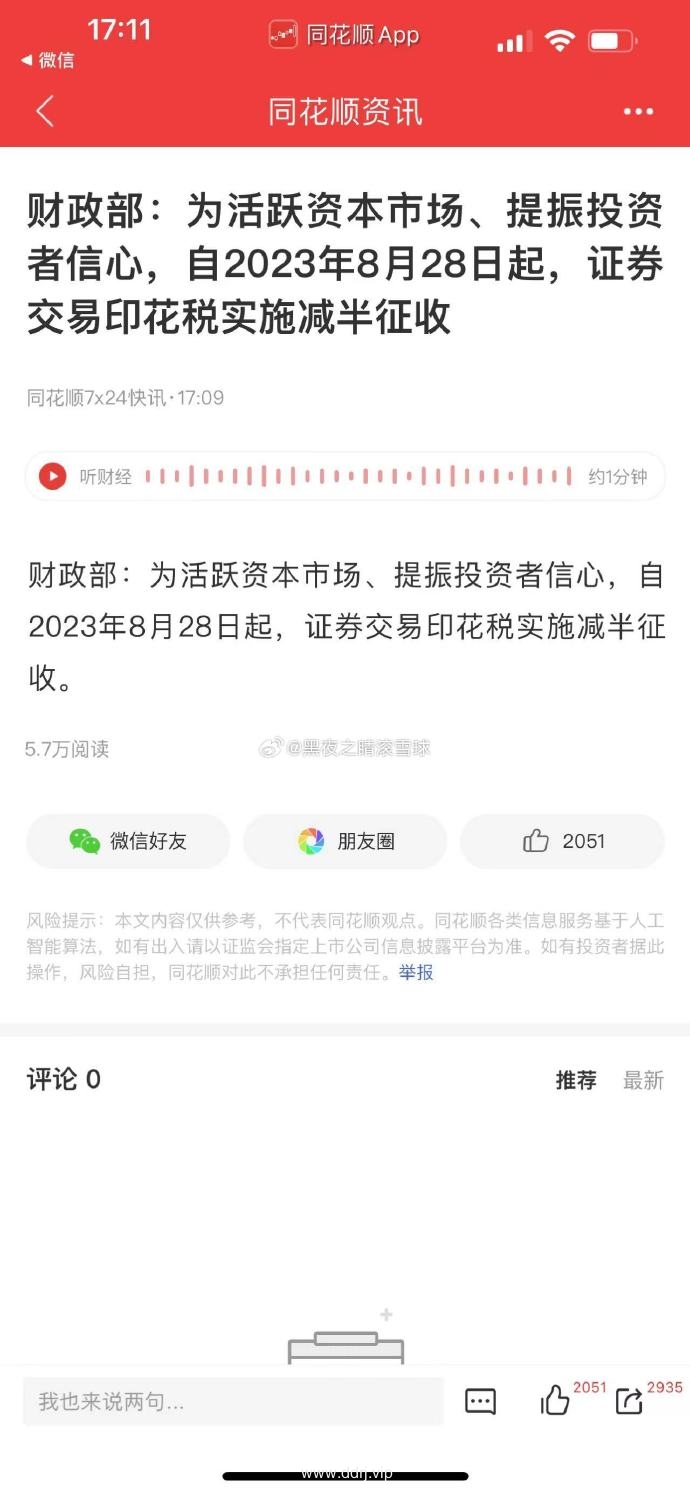Play the 听财经 audio reading
The height and width of the screenshot is (1493, 690).
(53, 476)
